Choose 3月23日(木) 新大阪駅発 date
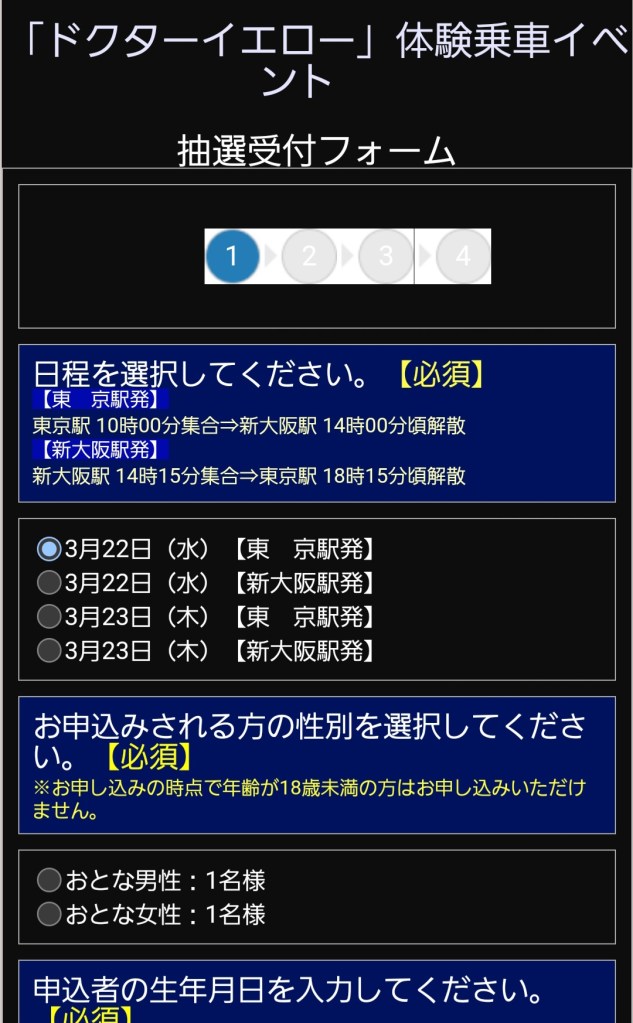Screen dimensions: 633x1023 [x=49, y=651]
